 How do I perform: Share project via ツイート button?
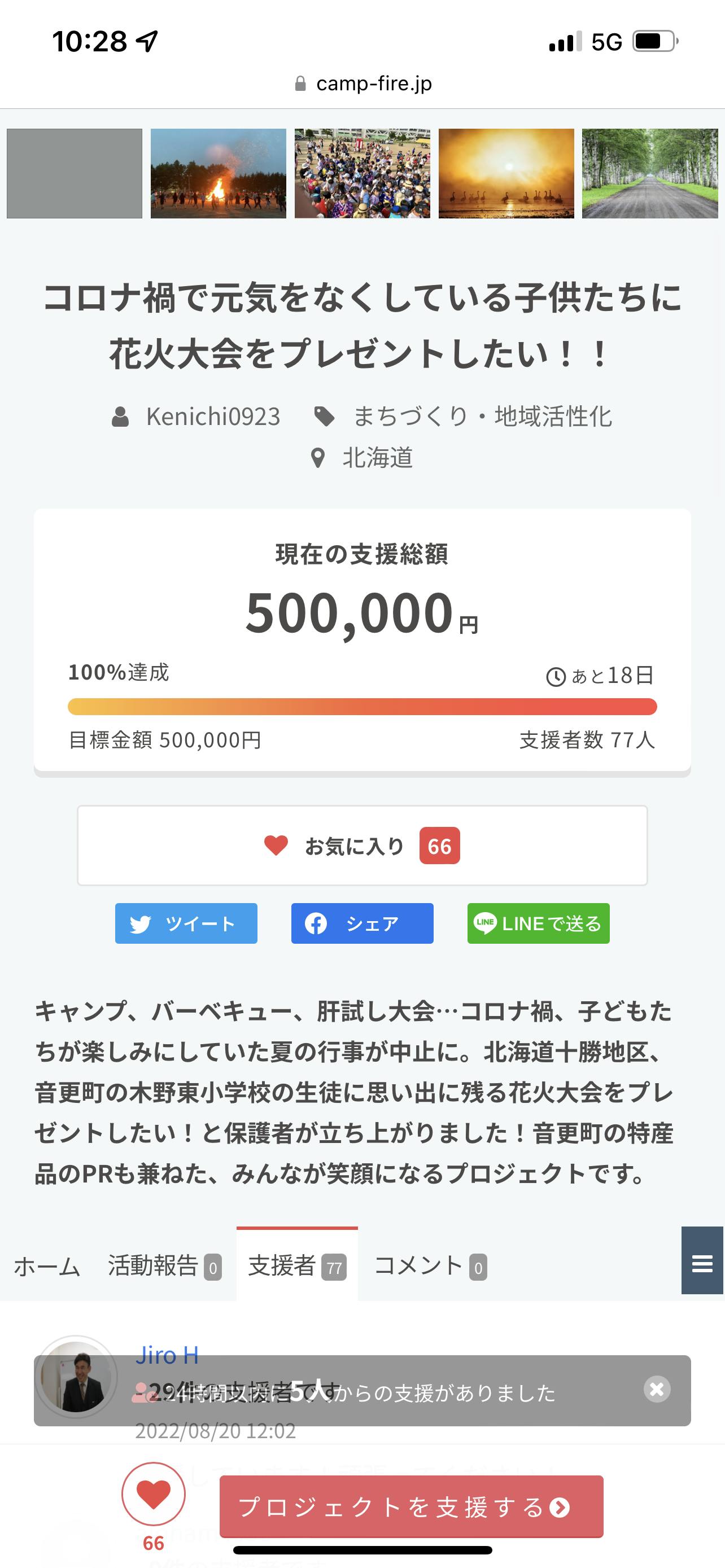(x=186, y=923)
